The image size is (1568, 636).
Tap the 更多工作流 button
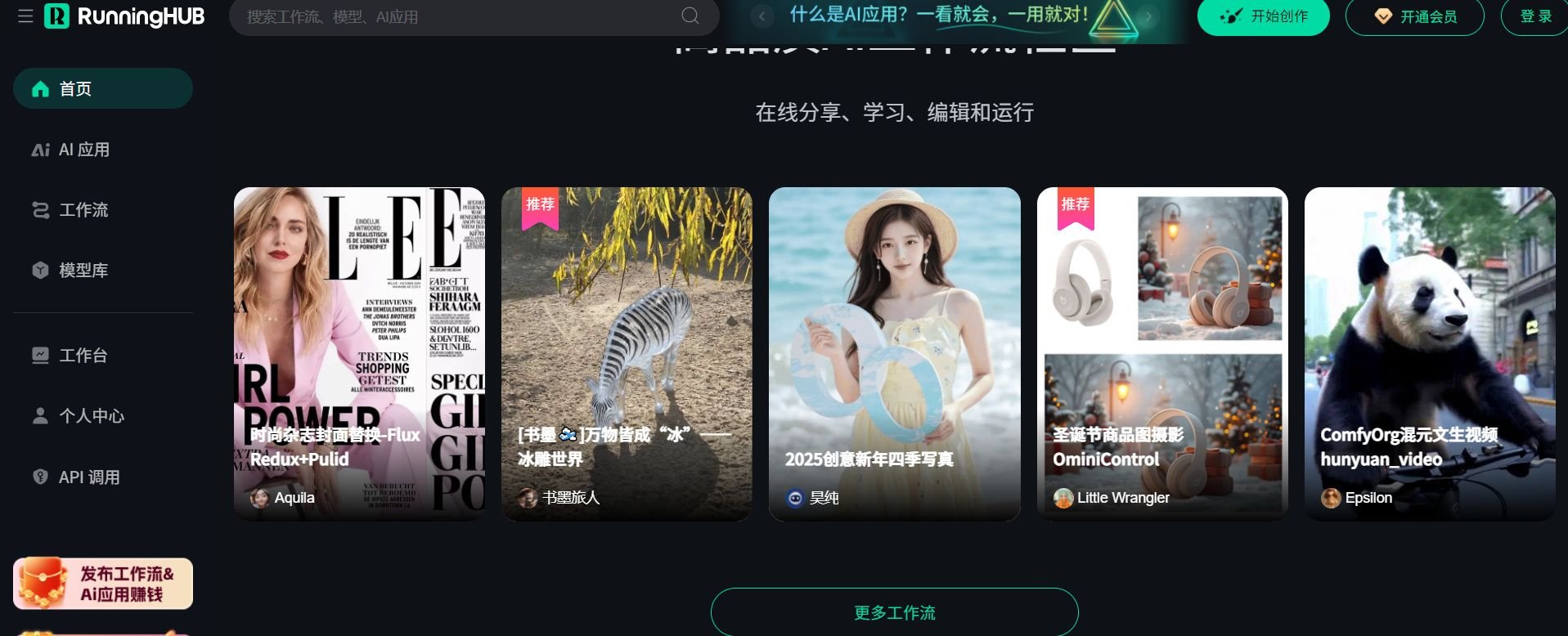point(894,612)
